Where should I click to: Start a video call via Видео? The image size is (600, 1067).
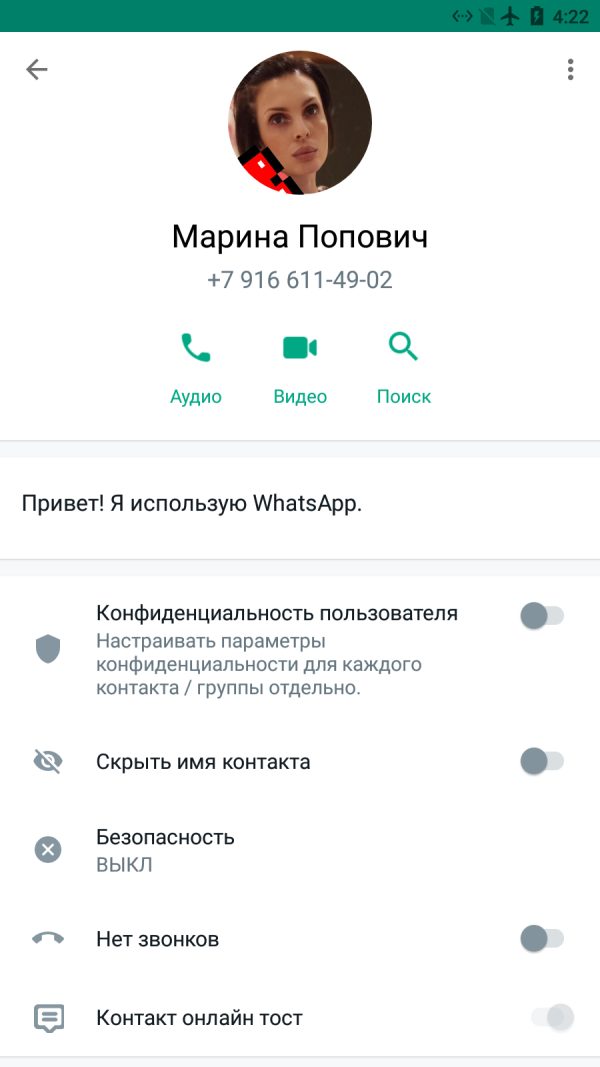point(300,368)
